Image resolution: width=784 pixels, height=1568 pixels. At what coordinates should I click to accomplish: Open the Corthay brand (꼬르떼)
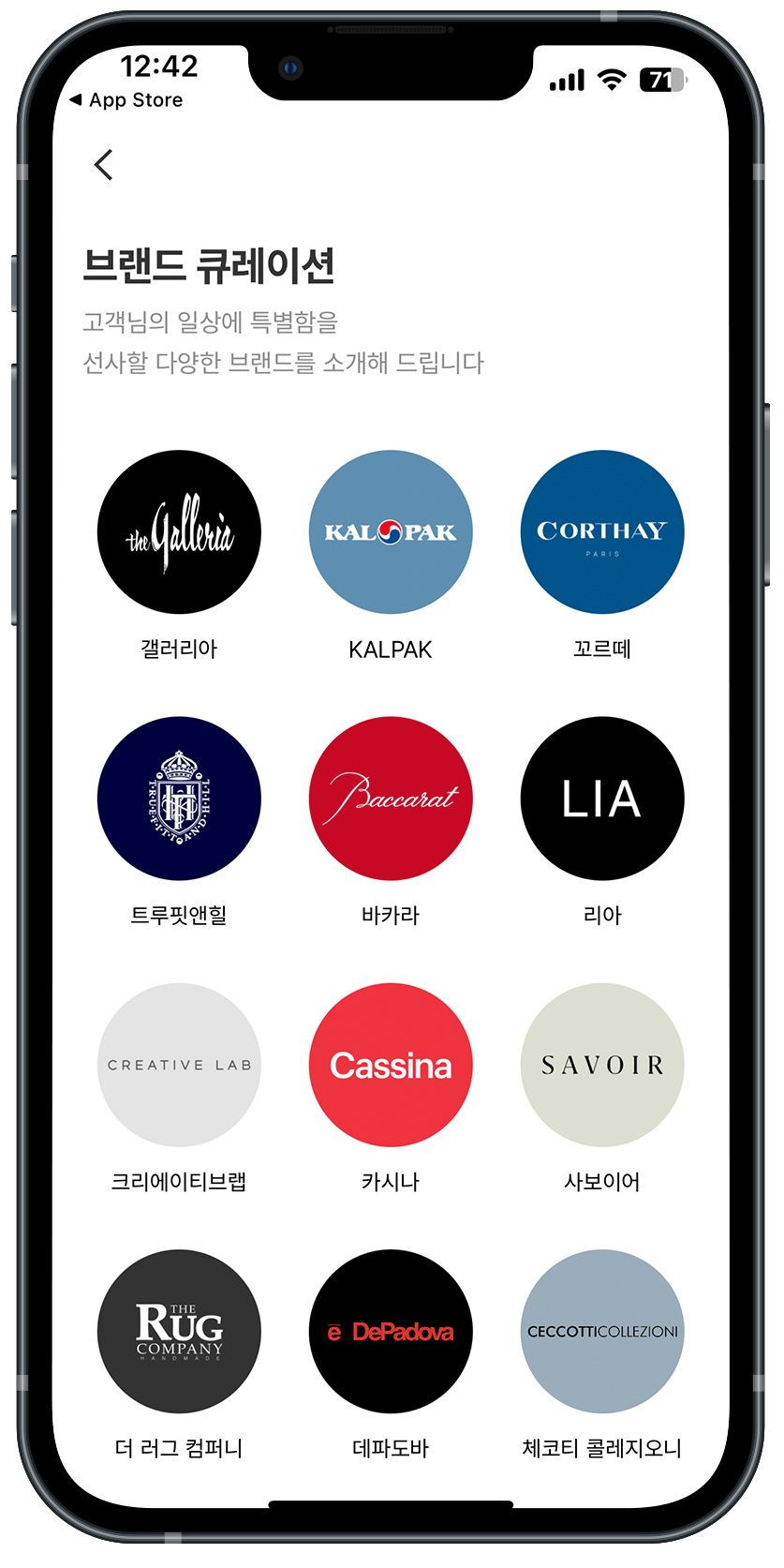click(x=602, y=532)
